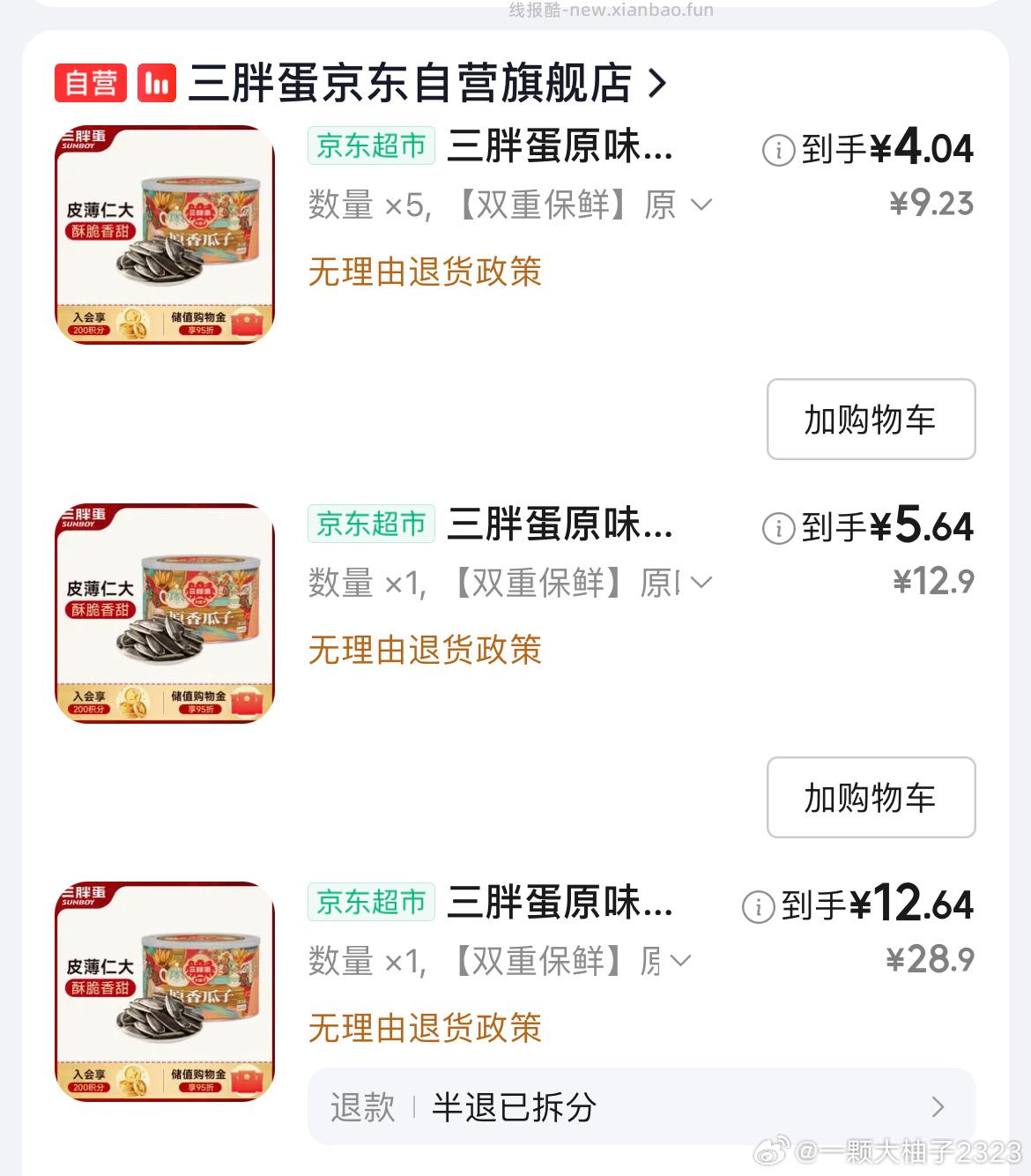Expand the third item's spec chevron
The height and width of the screenshot is (1176, 1031).
(680, 959)
